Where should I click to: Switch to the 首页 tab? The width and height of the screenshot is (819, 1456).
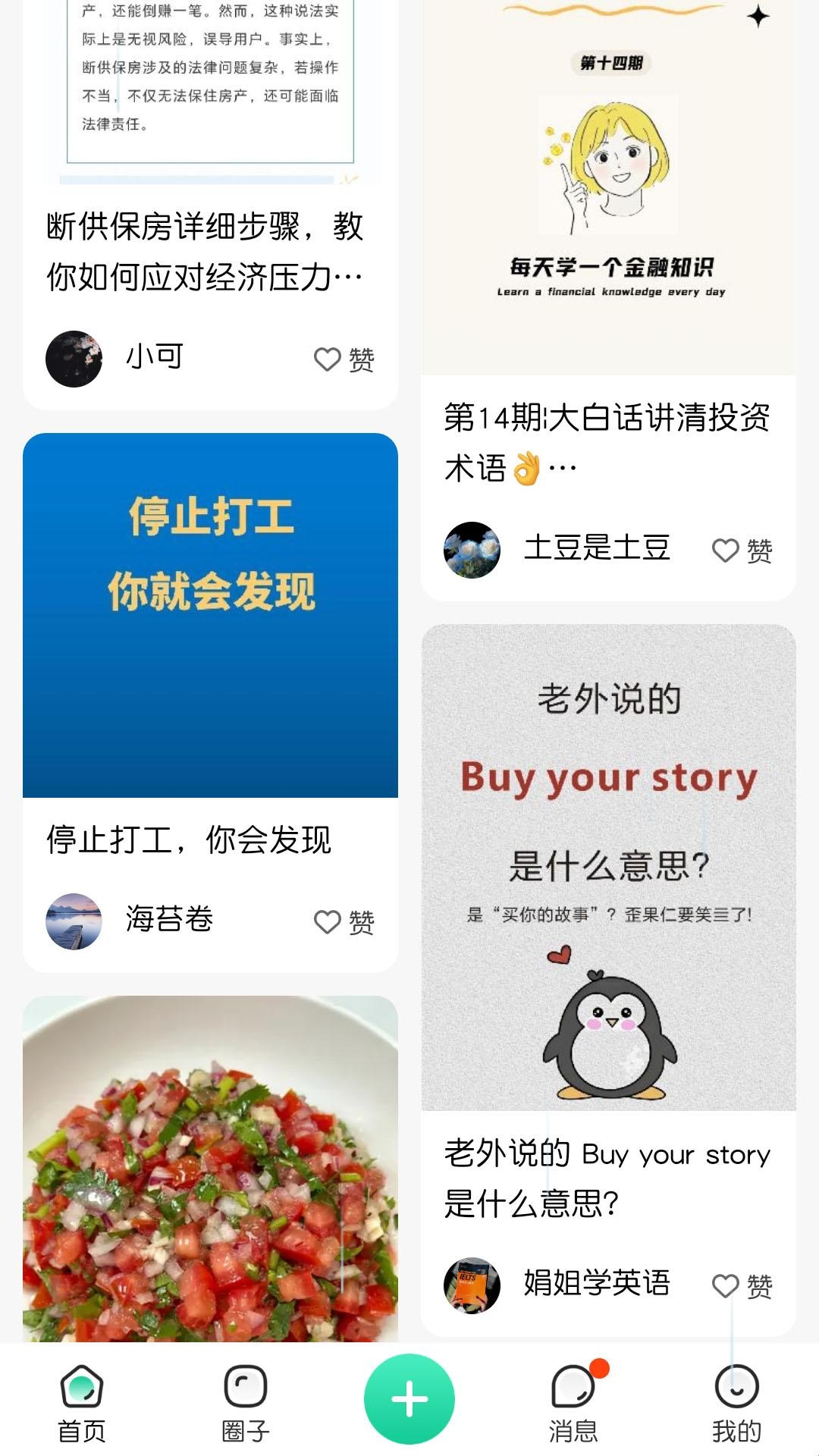[82, 1403]
